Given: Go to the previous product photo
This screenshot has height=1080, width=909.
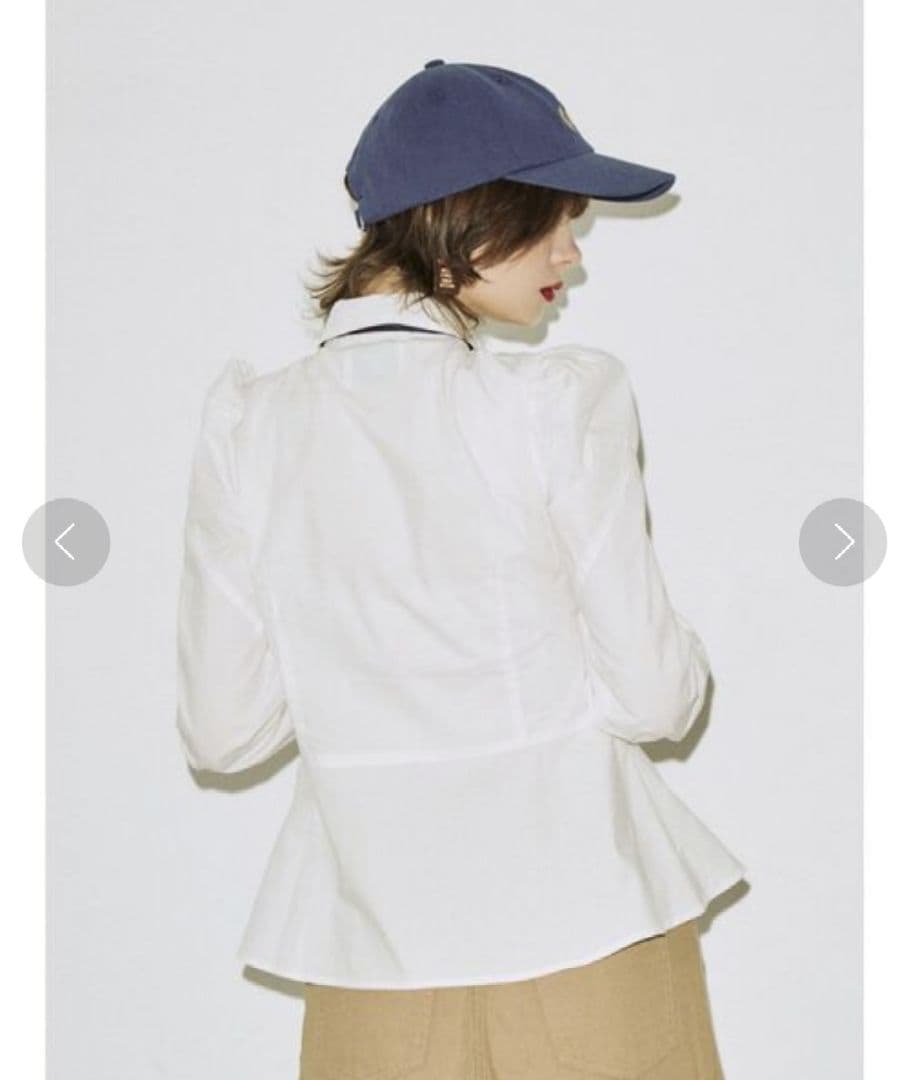Looking at the screenshot, I should click(x=66, y=542).
